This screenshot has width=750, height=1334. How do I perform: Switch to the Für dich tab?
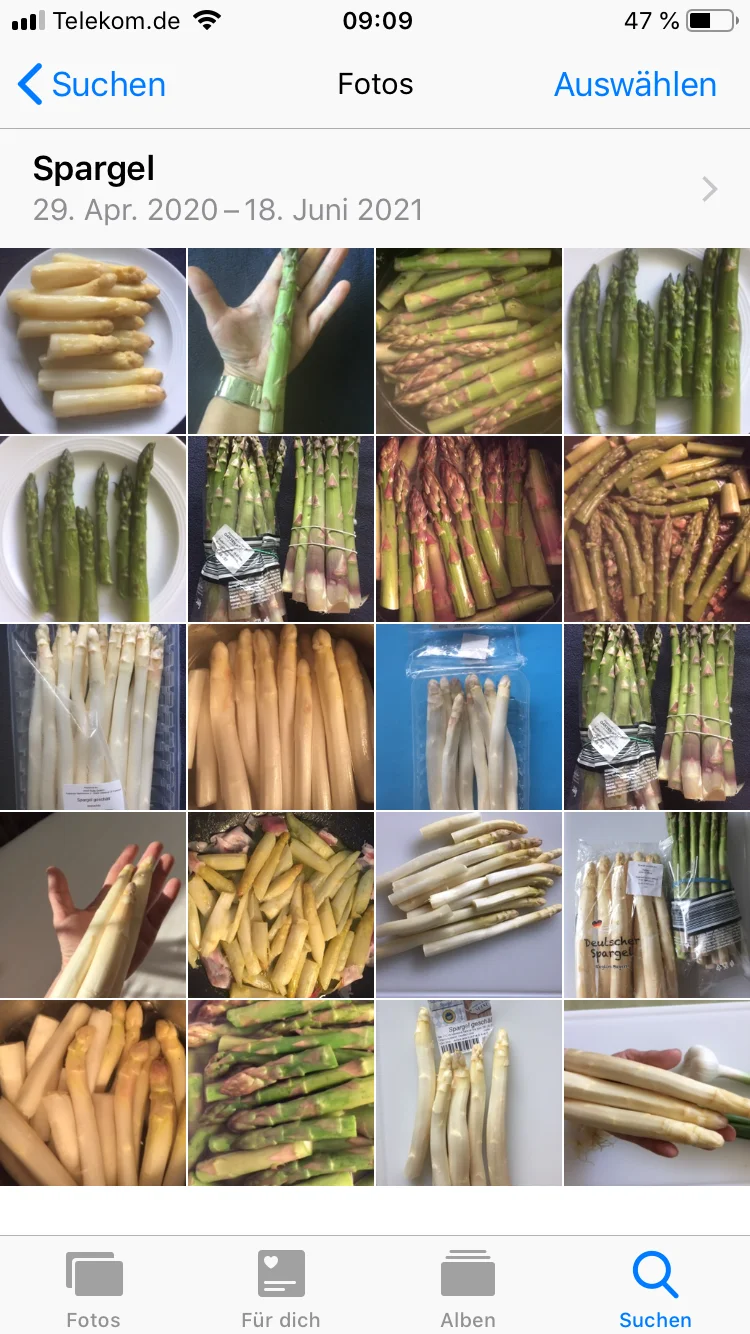[x=281, y=1288]
